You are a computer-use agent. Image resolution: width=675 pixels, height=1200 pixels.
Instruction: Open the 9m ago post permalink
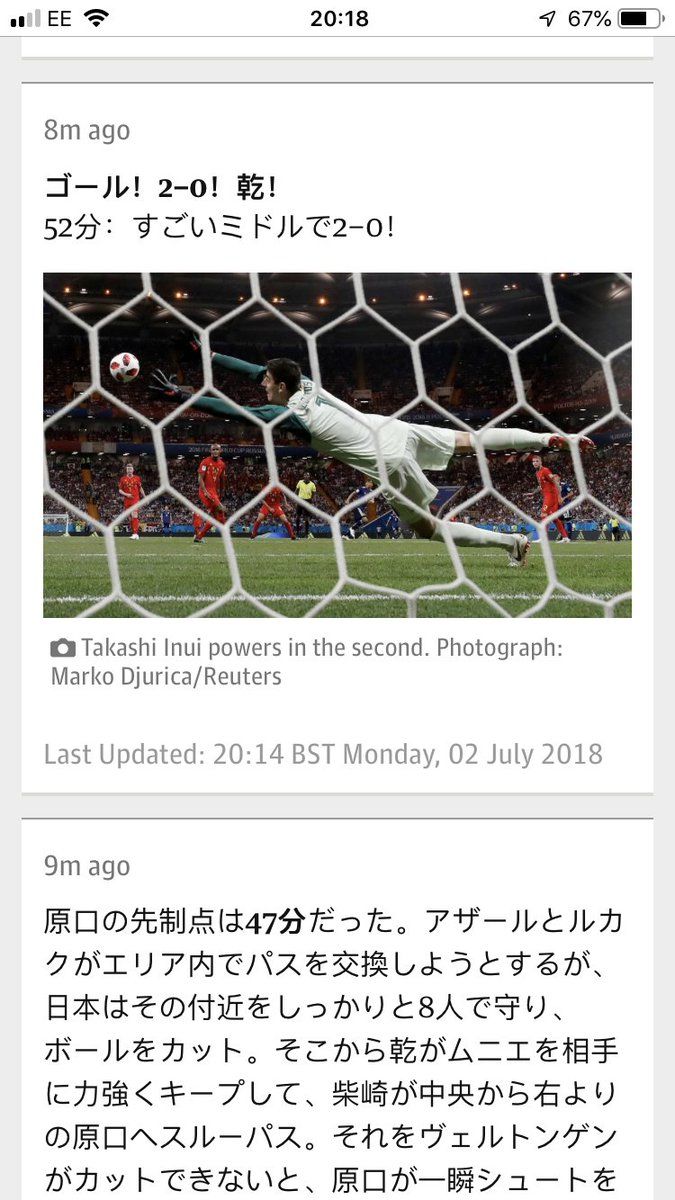[87, 866]
